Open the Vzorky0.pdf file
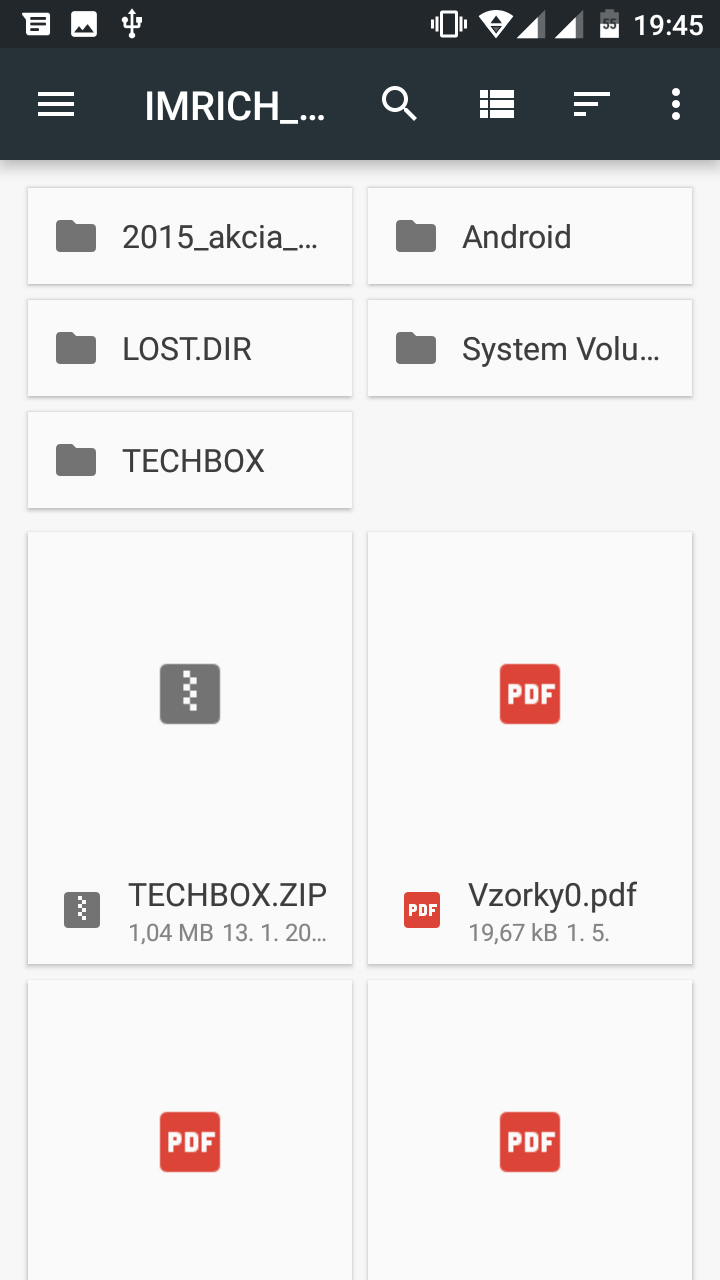 [530, 748]
